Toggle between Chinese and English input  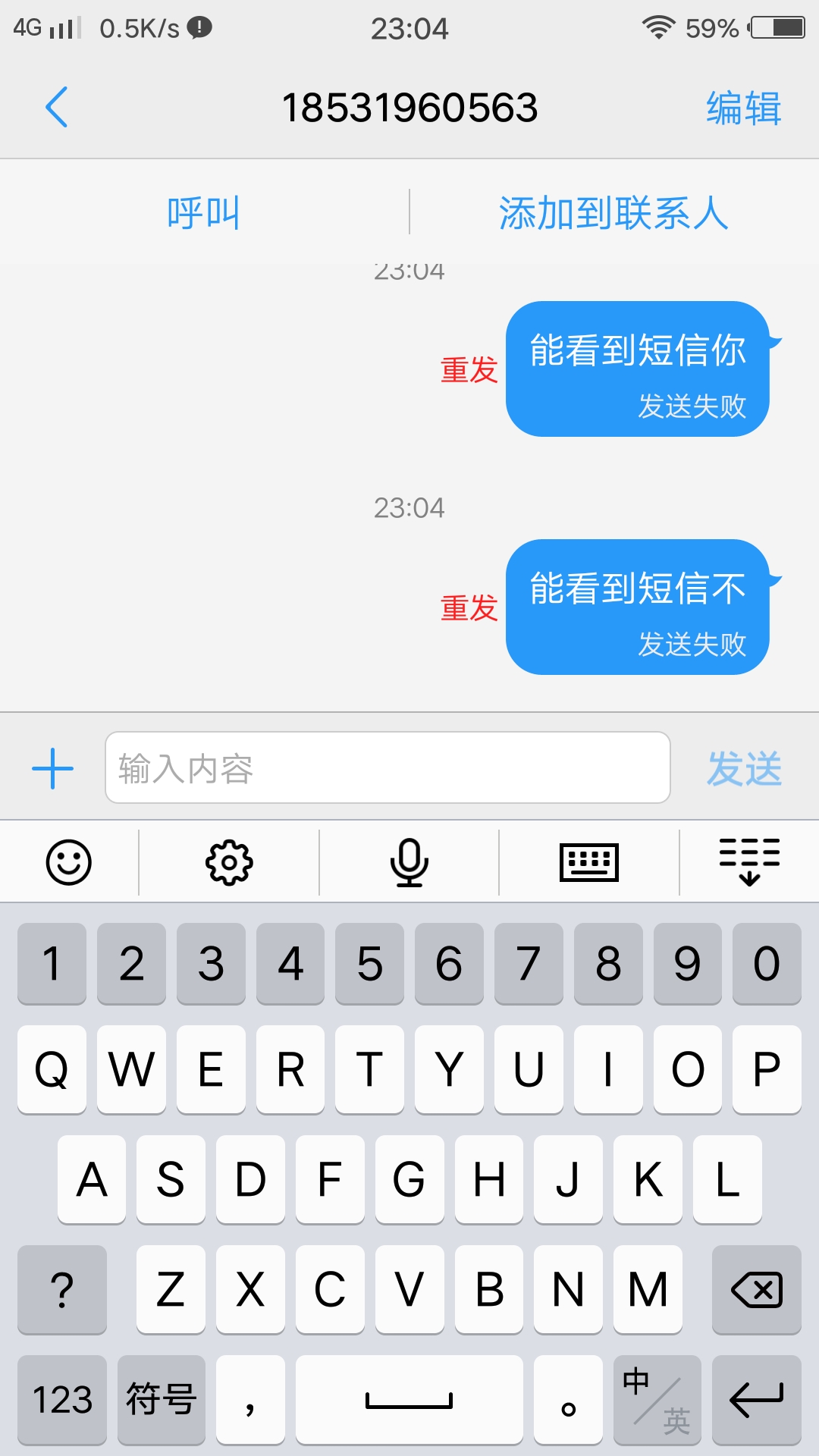click(x=655, y=1400)
